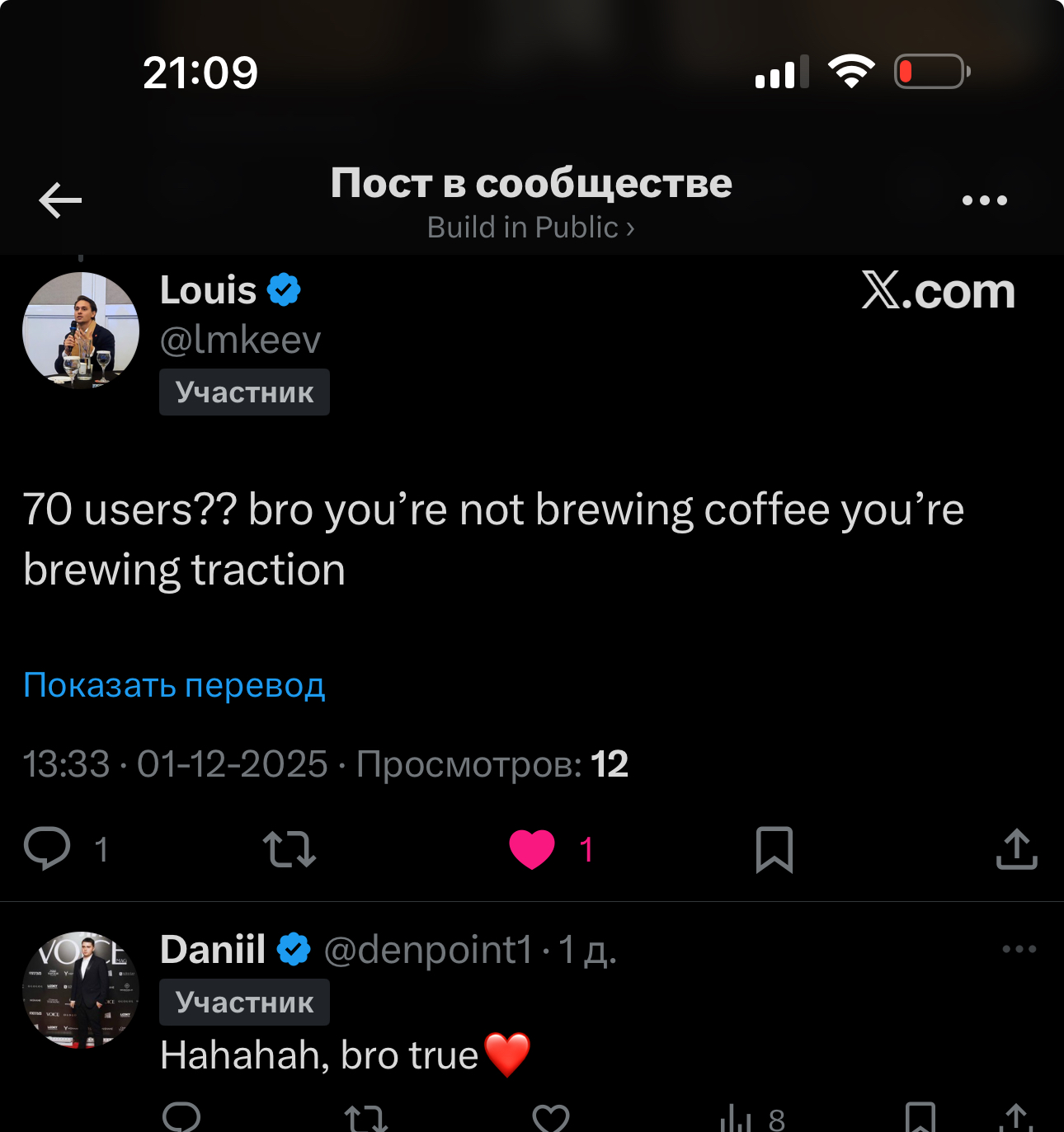Screen dimensions: 1064x1132
Task: Open Daniil's profile picture
Action: tap(81, 989)
